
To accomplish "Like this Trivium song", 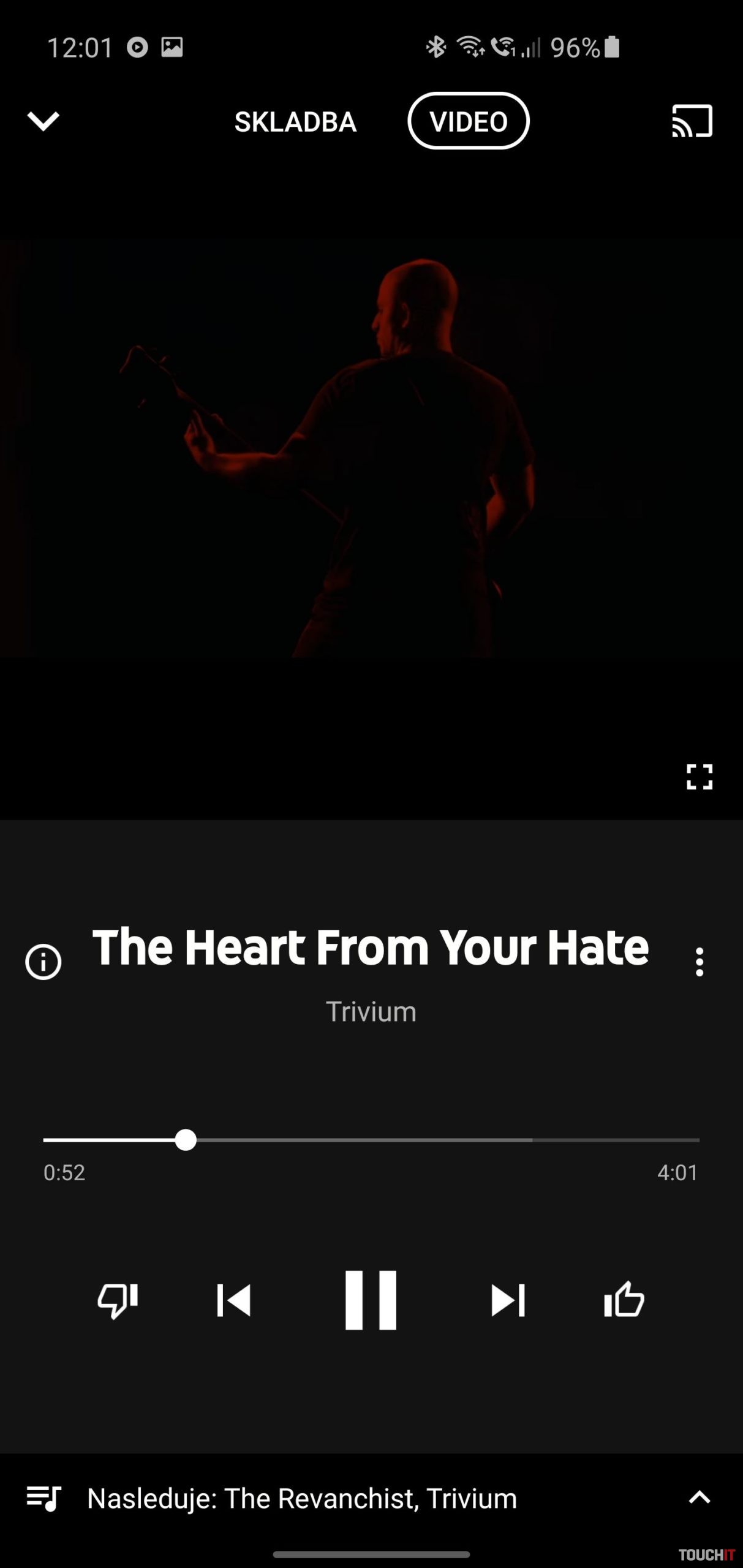I will click(624, 1300).
